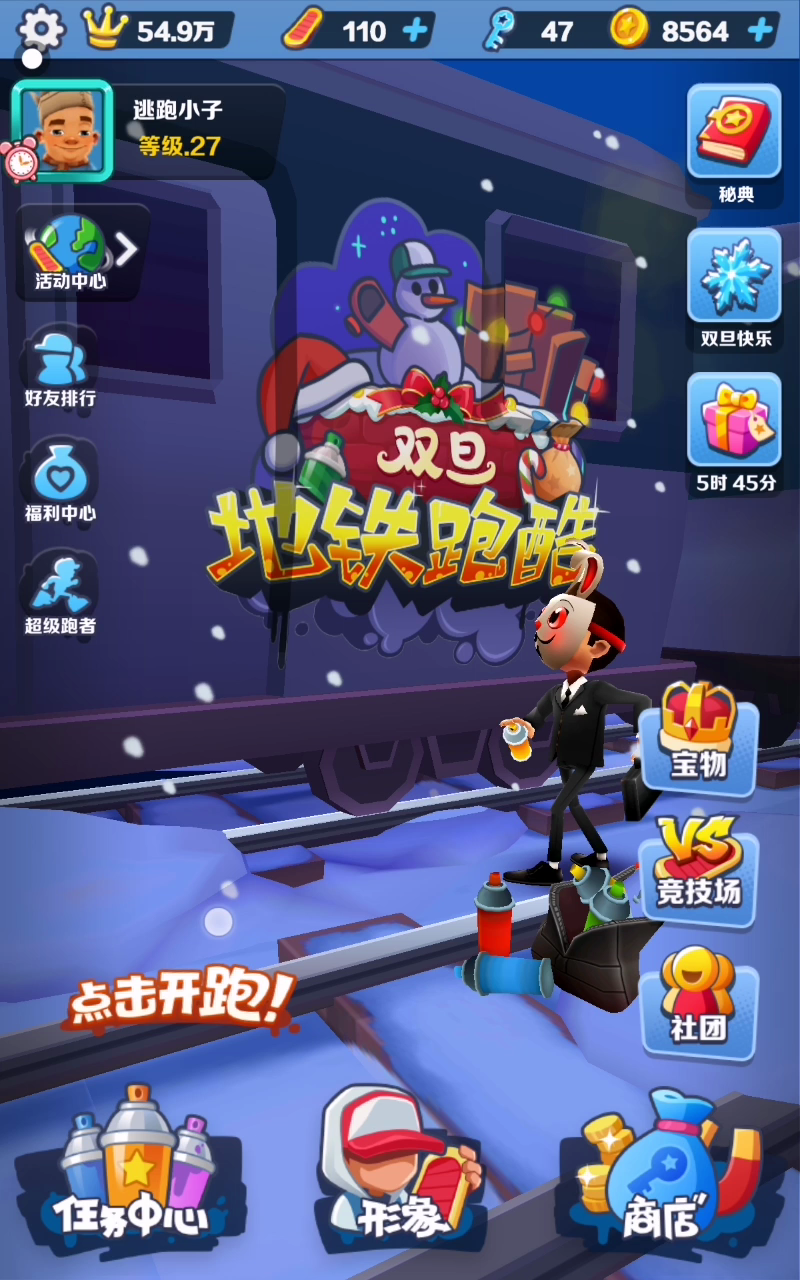Buy more coins with the plus
The width and height of the screenshot is (800, 1280).
point(760,31)
